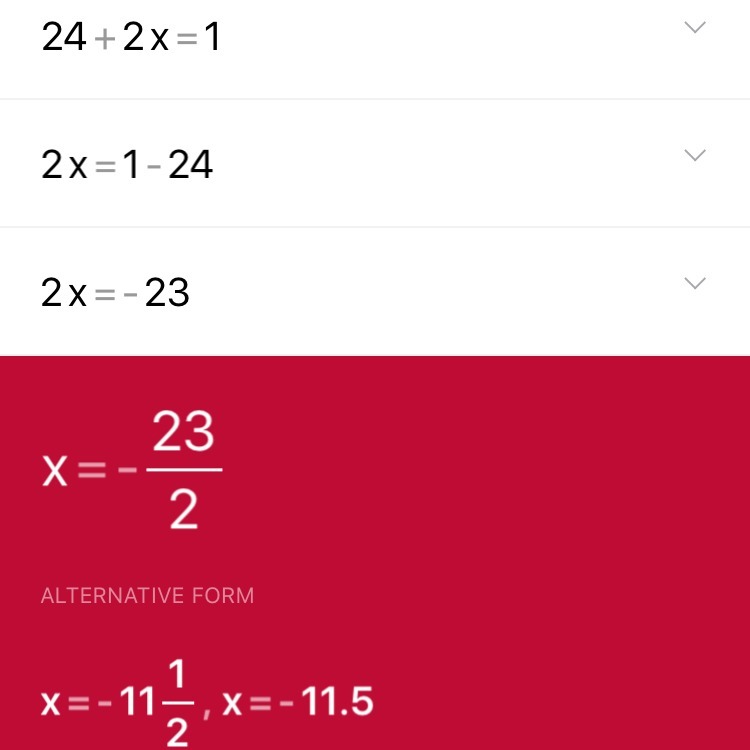Expand the 2x = 1 - 24 step
The image size is (750, 750).
coord(695,155)
